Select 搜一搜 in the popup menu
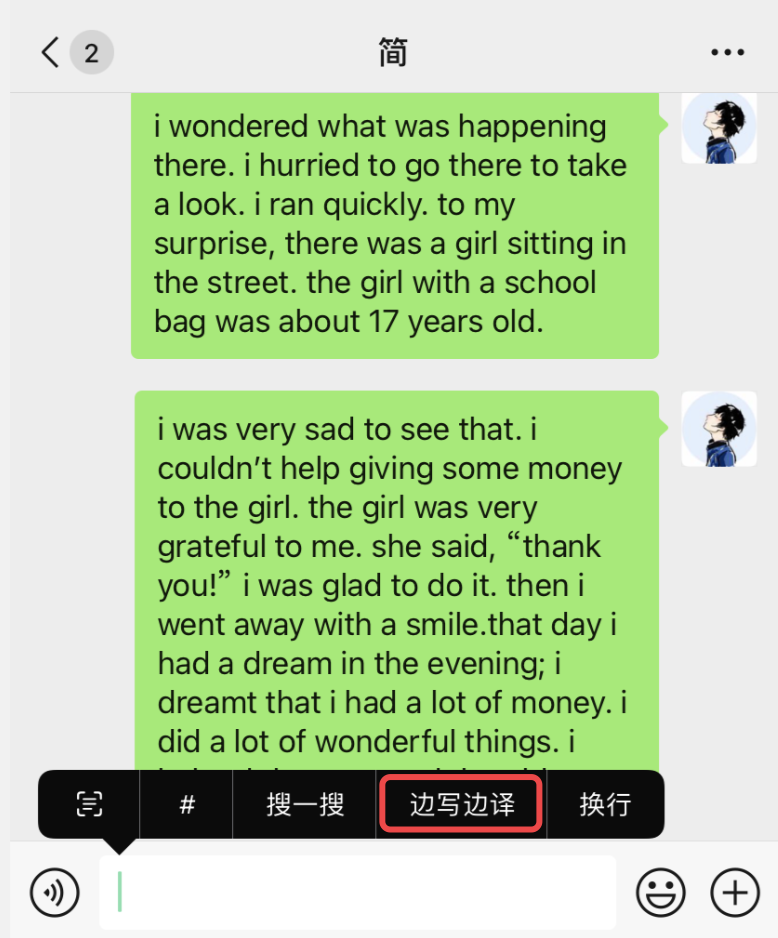778x938 pixels. pyautogui.click(x=305, y=803)
